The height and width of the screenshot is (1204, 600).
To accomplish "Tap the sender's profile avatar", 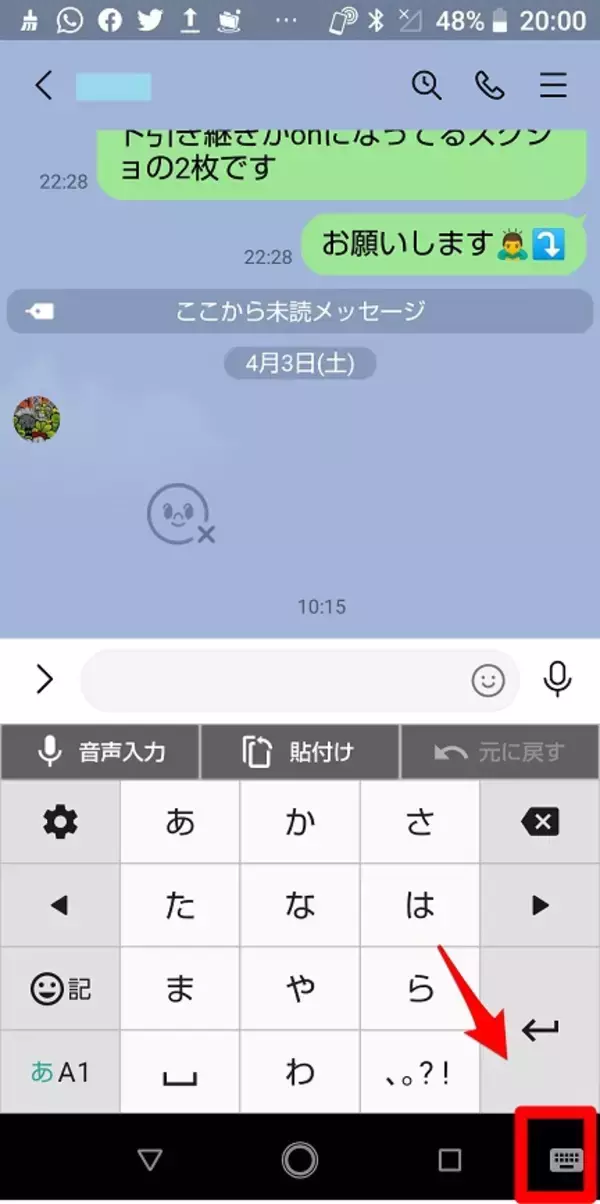I will (37, 419).
